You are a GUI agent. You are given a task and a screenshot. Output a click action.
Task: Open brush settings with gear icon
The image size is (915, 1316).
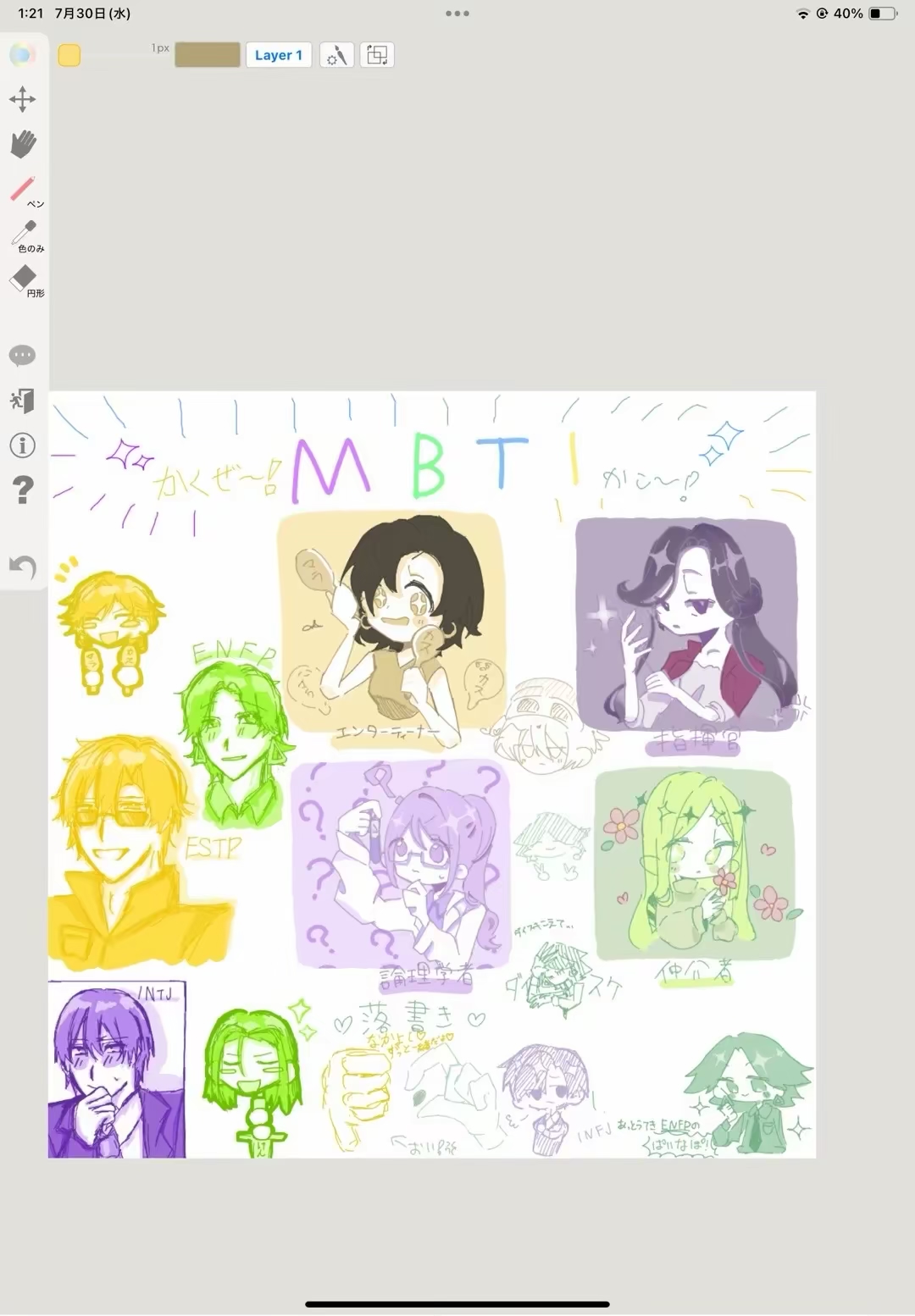click(x=336, y=55)
